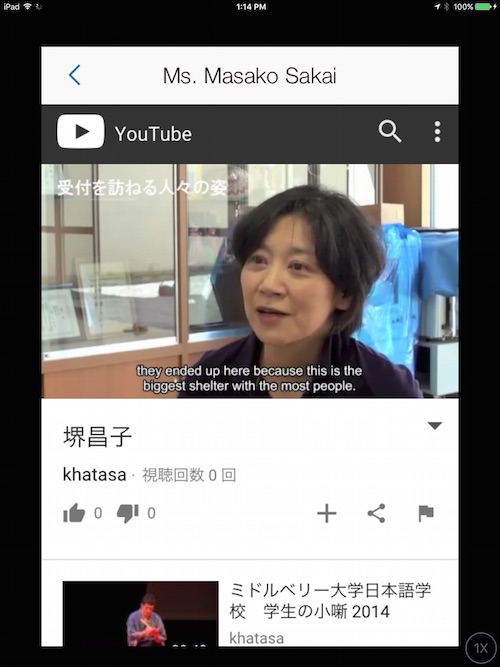Like the video
The height and width of the screenshot is (667, 500).
pos(74,513)
